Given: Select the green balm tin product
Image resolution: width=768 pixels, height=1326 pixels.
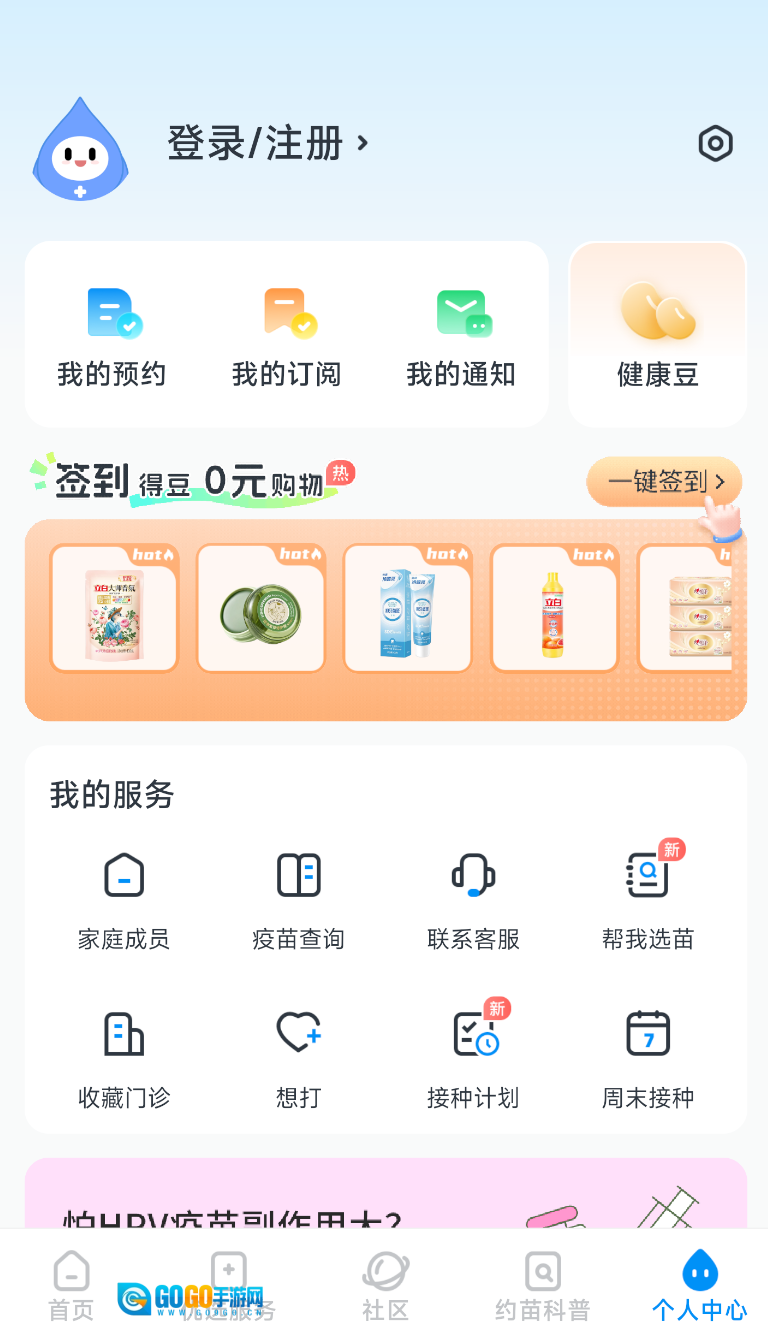Looking at the screenshot, I should coord(261,609).
